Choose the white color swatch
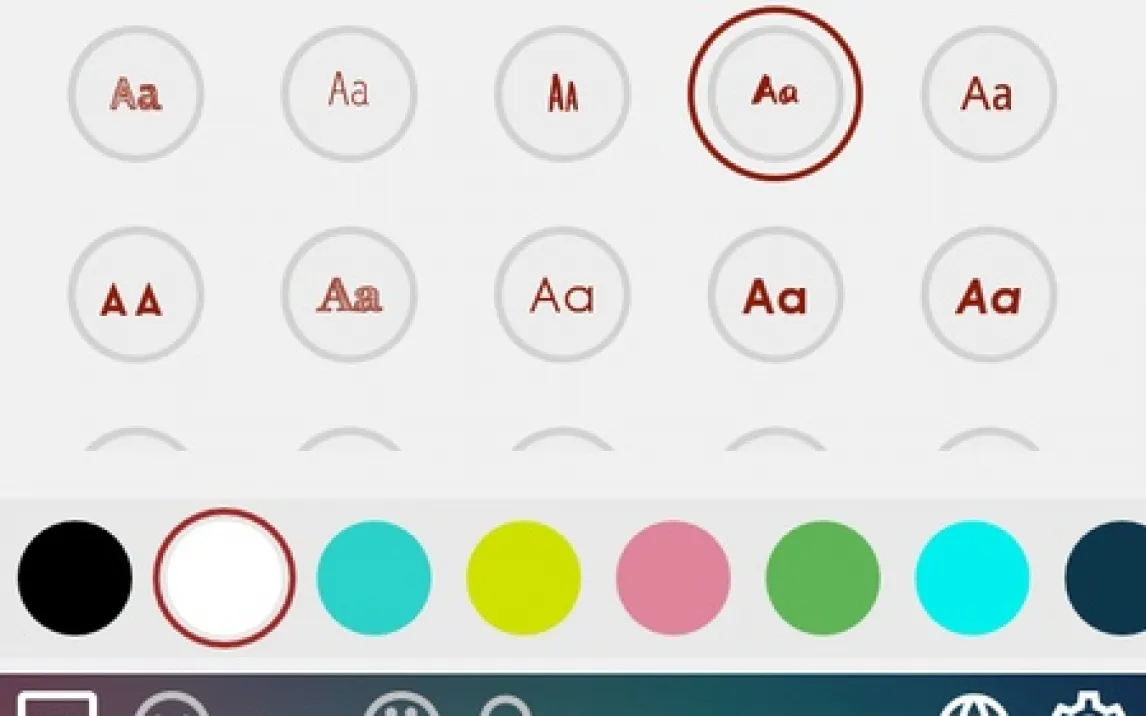This screenshot has width=1146, height=716. point(224,578)
